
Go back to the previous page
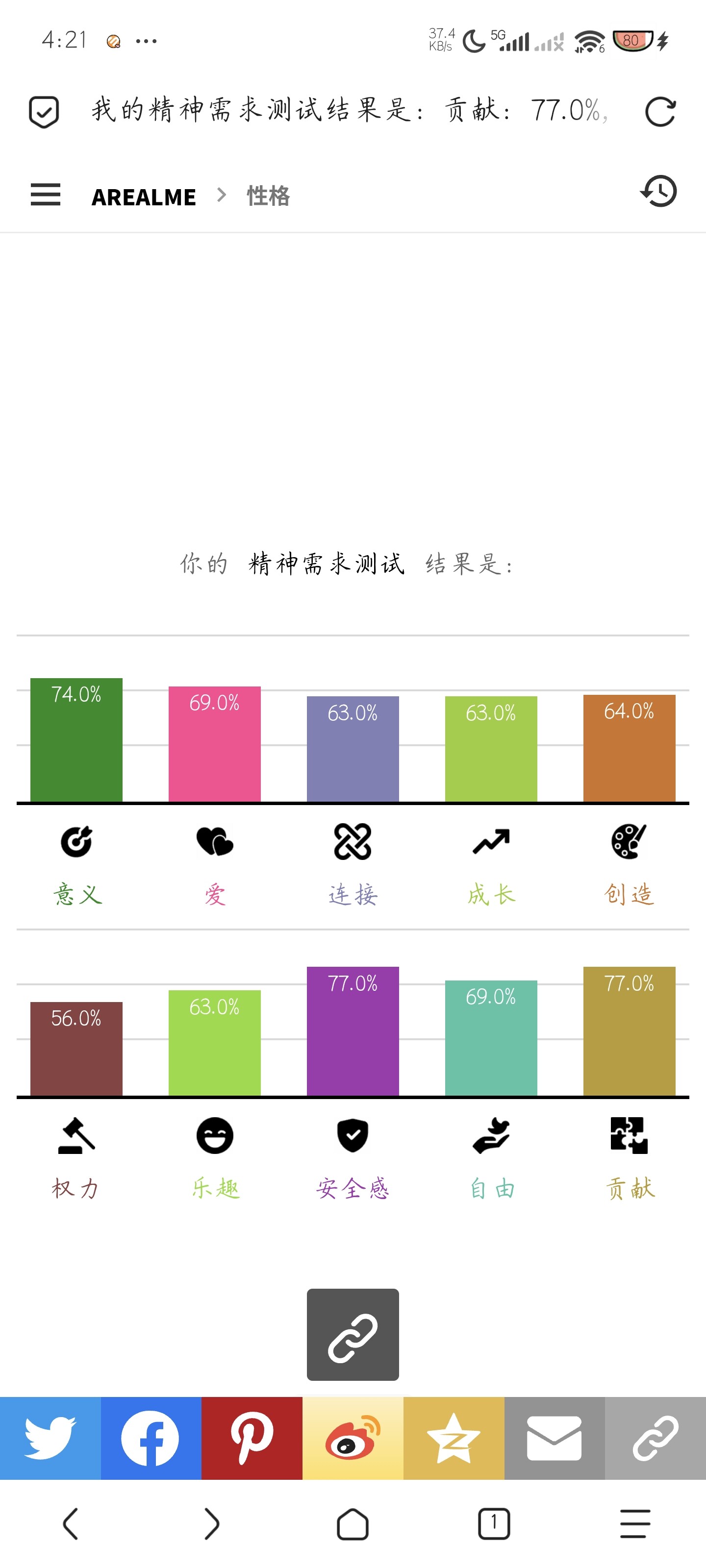71,1523
